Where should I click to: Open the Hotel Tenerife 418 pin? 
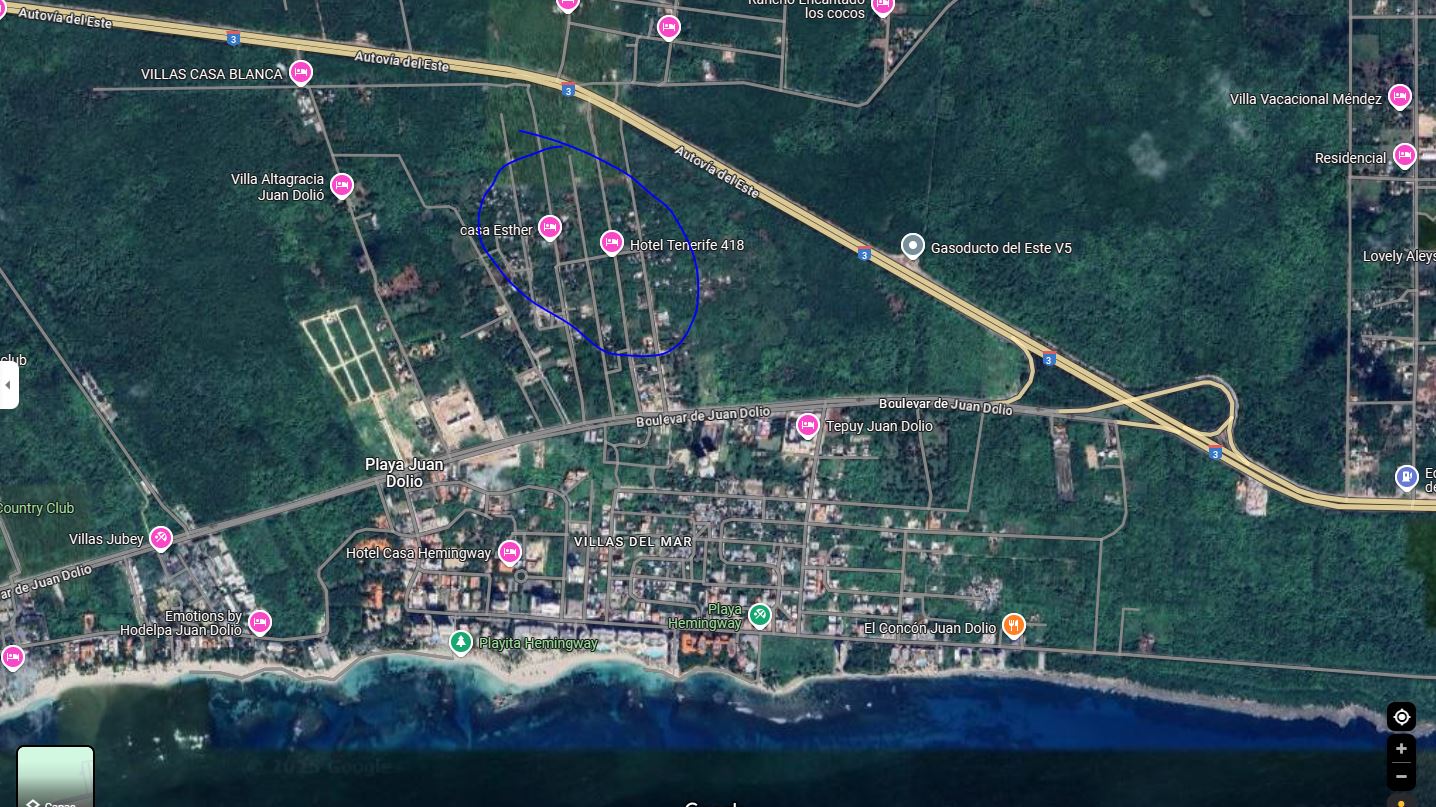612,242
